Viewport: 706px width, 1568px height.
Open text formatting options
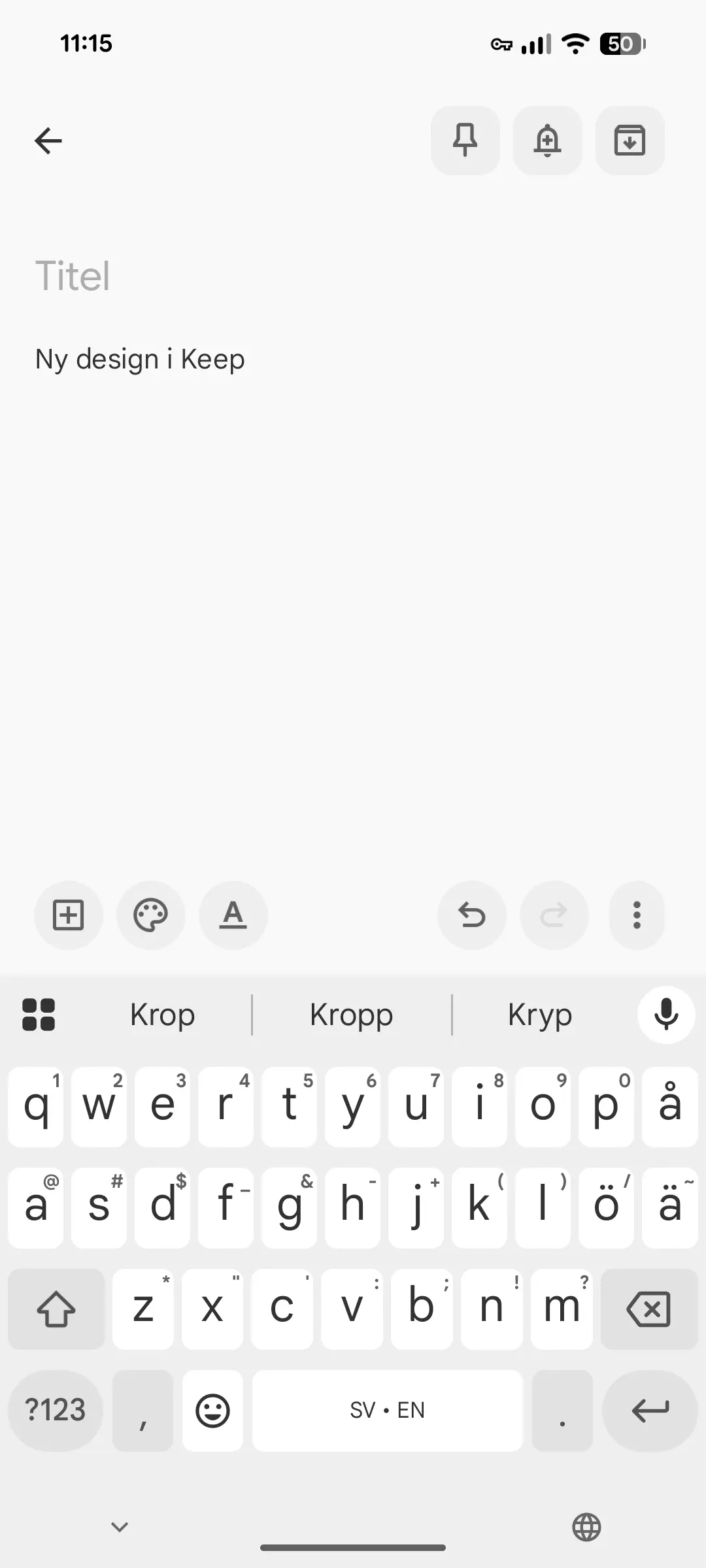(233, 915)
